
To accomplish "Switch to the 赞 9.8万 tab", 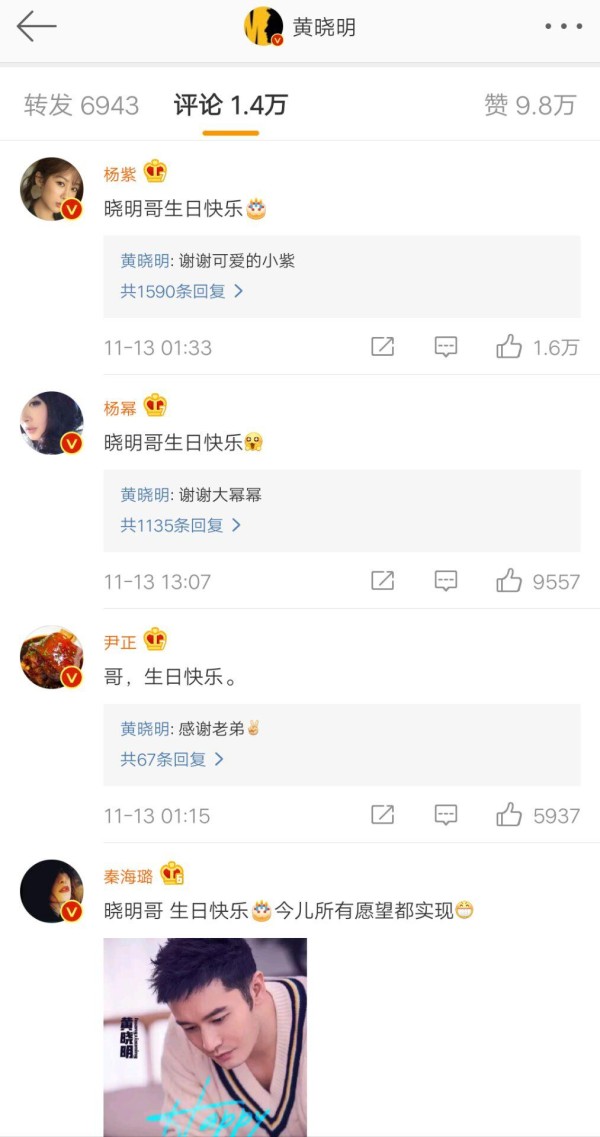I will coord(530,106).
